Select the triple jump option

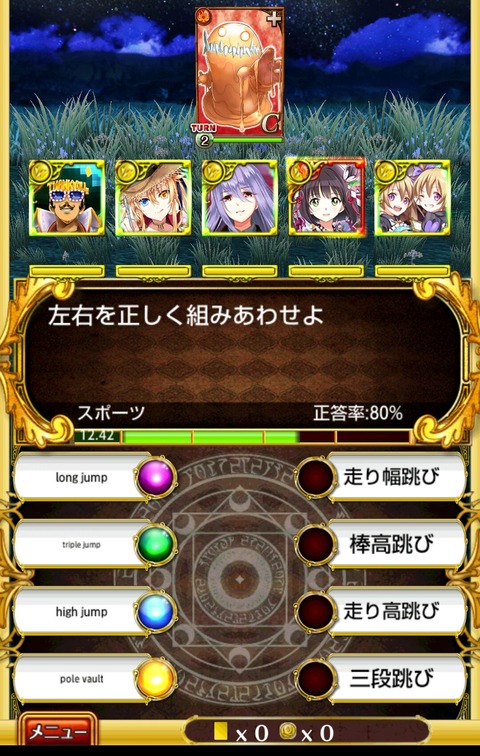(x=94, y=545)
